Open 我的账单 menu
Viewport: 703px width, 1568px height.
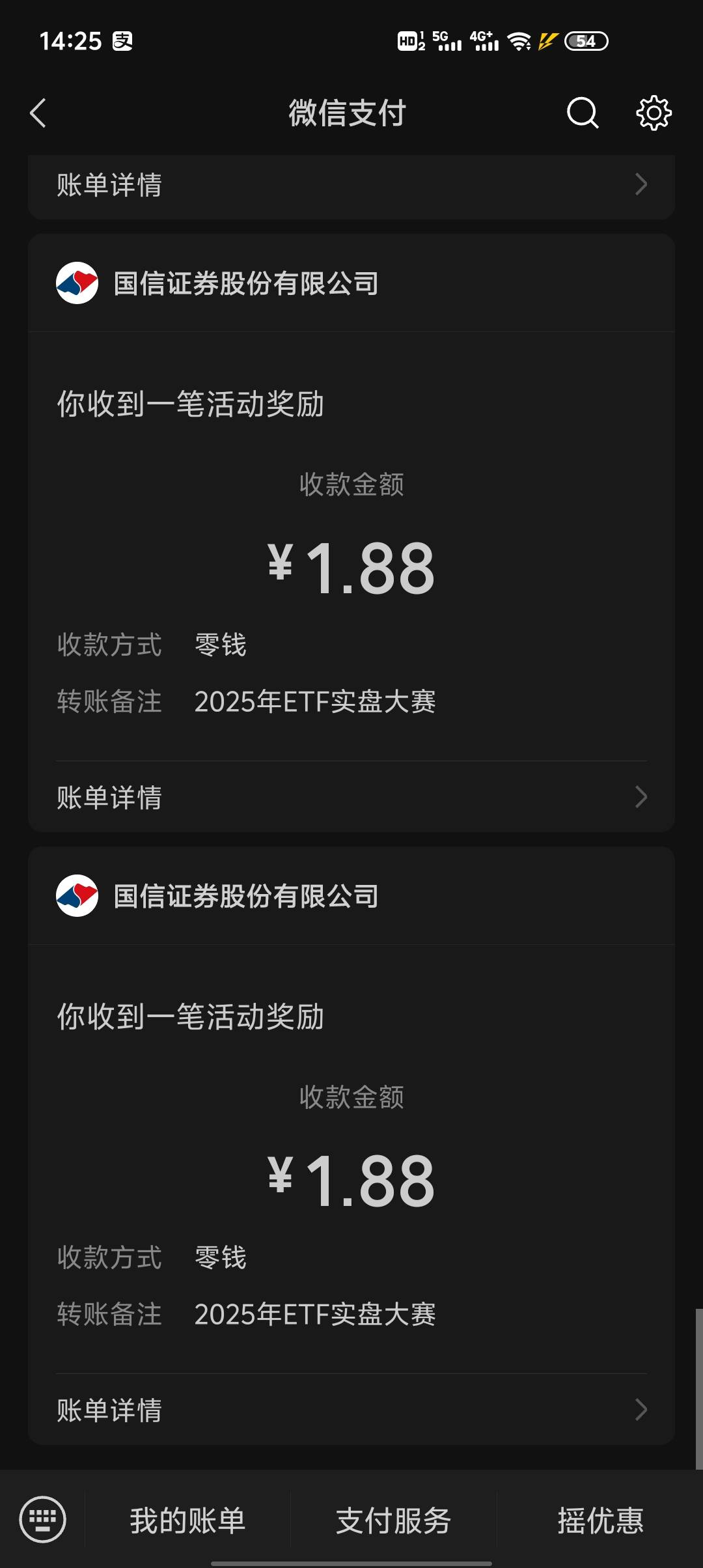tap(187, 1520)
